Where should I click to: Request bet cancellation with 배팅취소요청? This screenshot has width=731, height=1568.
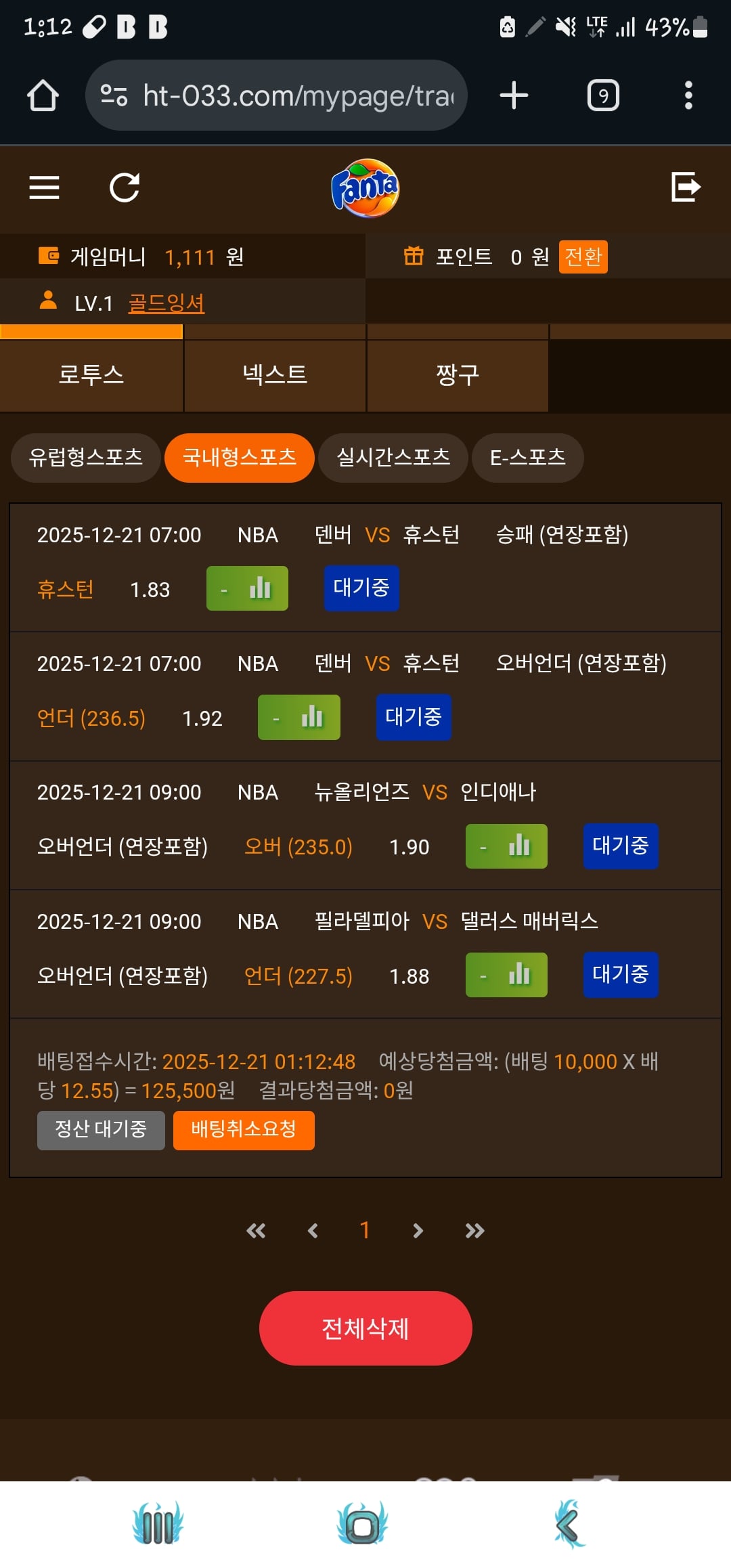(244, 1129)
